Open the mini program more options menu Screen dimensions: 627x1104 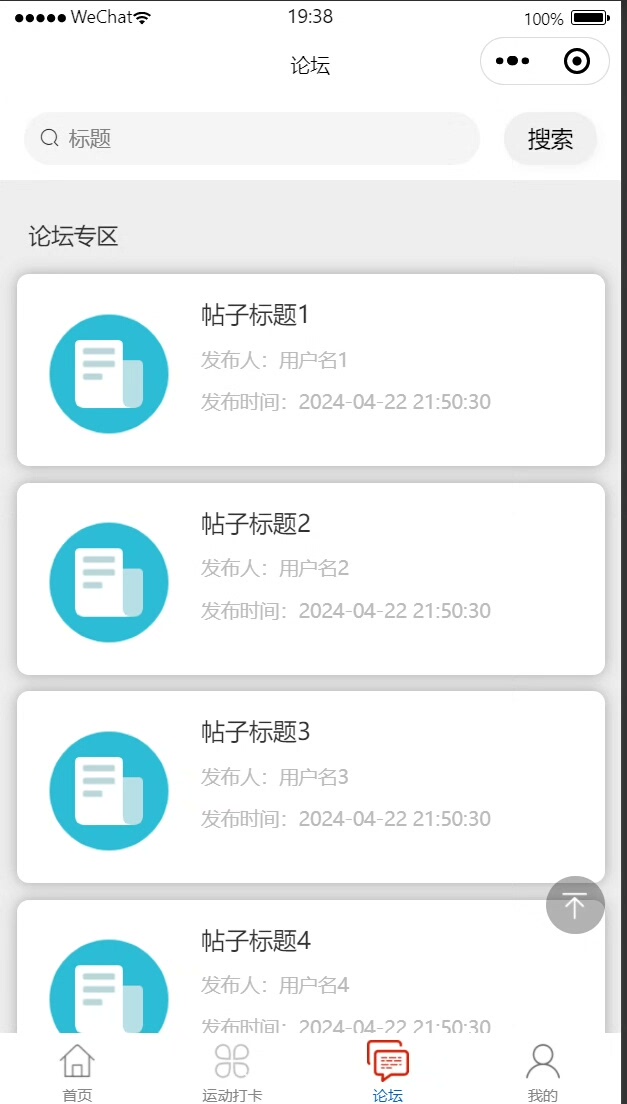(x=512, y=62)
